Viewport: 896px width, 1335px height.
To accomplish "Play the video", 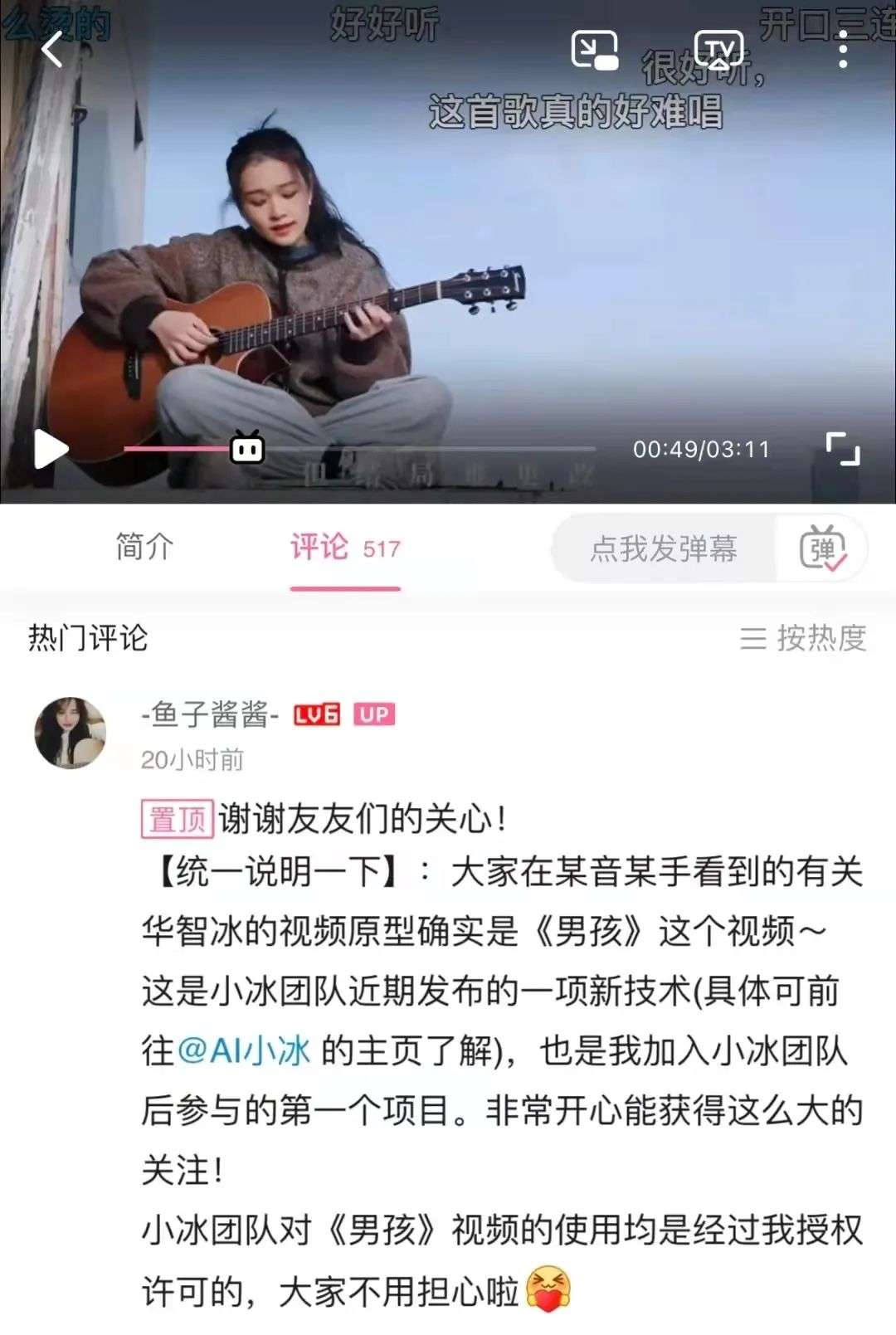I will coord(51,450).
